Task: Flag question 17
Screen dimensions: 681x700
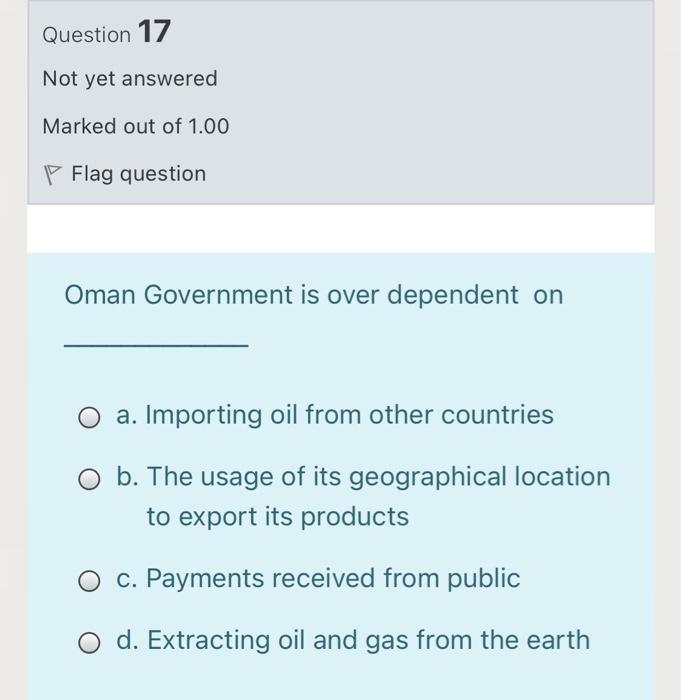Action: tap(125, 174)
